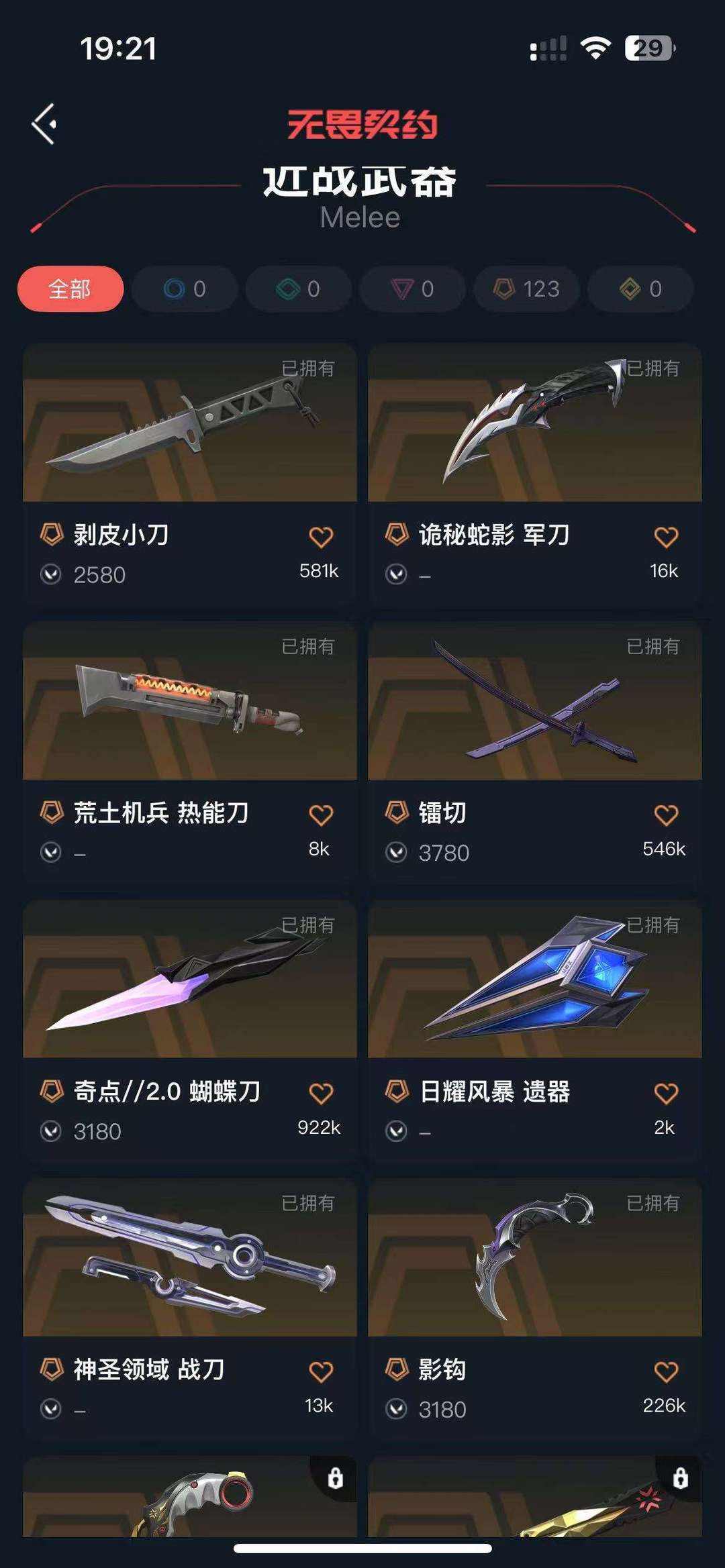Go back using the top-left arrow
Screen dimensions: 725x1568
point(44,124)
